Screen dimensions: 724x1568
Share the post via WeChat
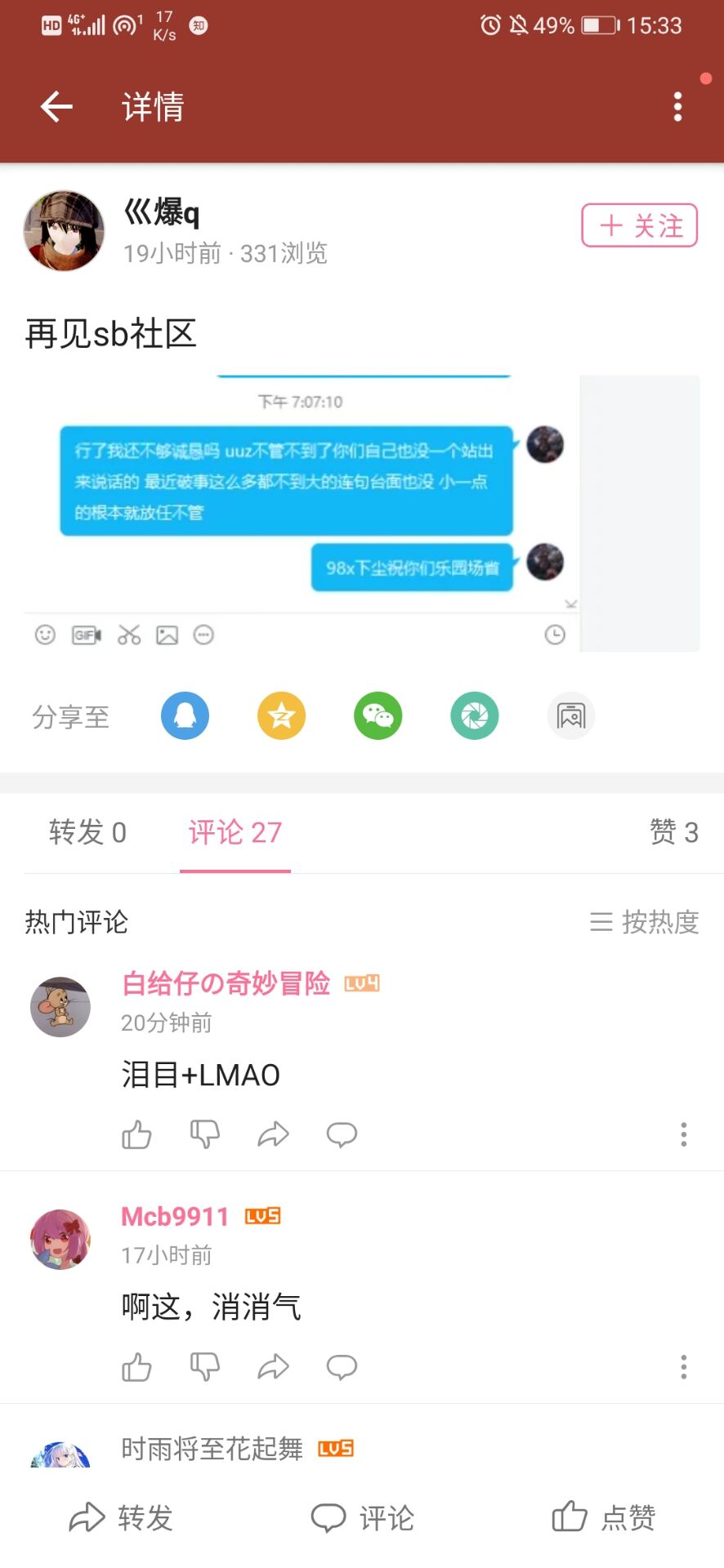tap(378, 715)
